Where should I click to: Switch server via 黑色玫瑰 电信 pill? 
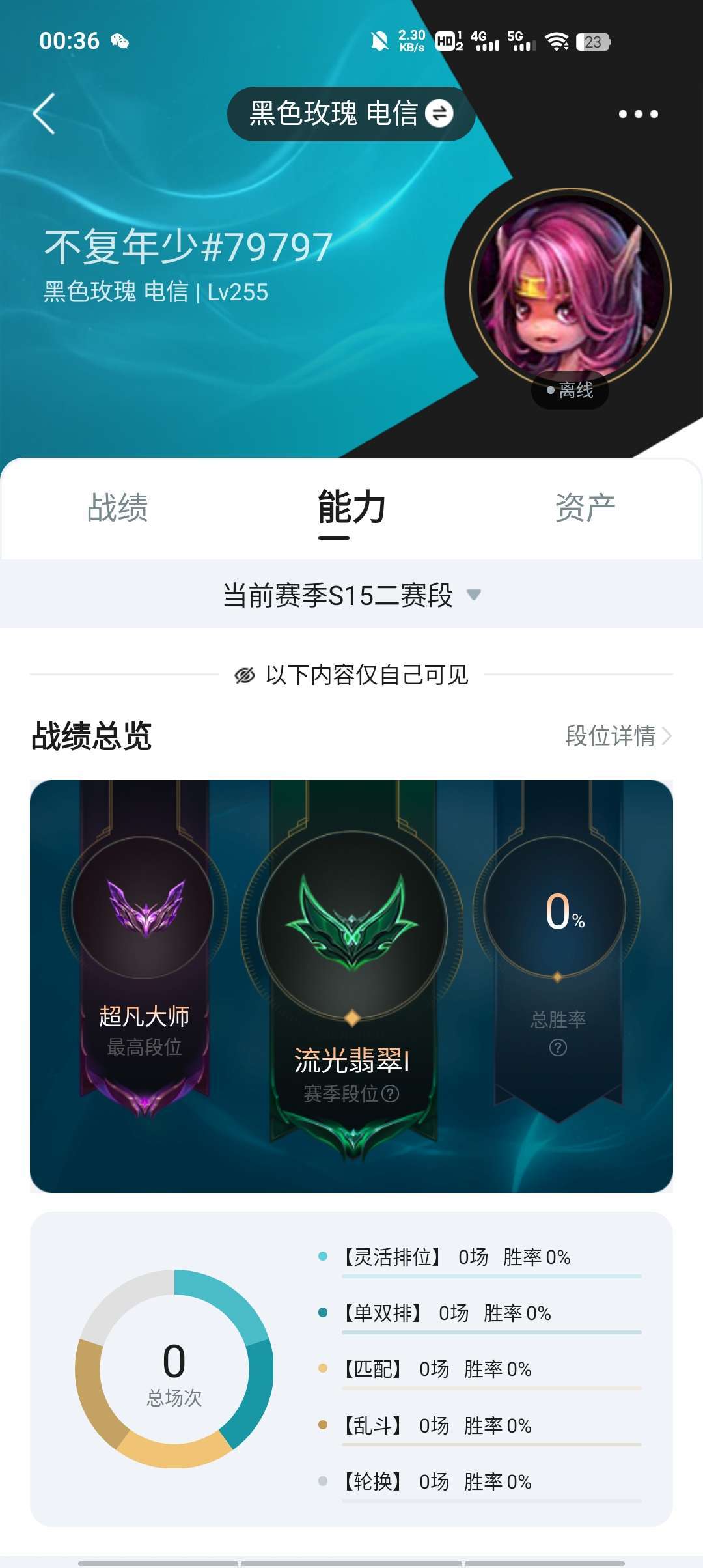coord(351,114)
